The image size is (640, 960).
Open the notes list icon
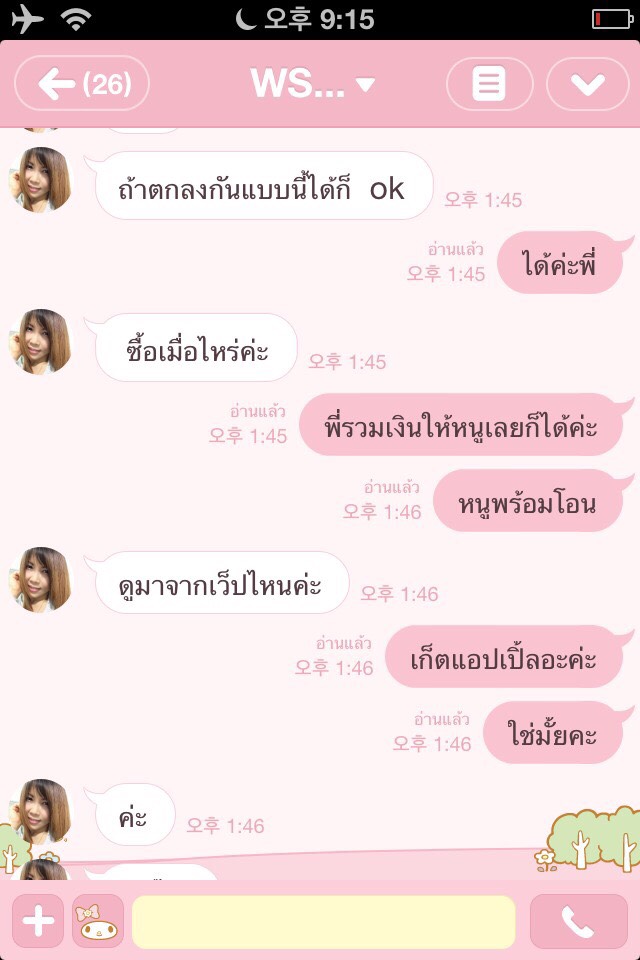coord(489,84)
